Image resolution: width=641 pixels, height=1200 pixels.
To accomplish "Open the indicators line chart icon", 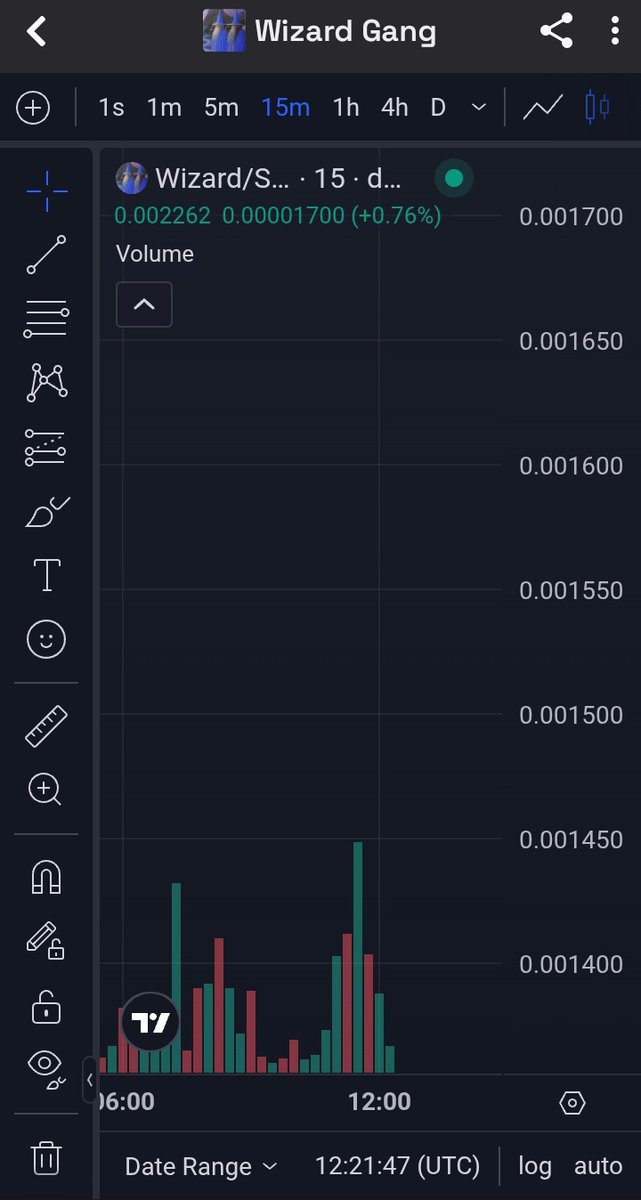I will [543, 108].
